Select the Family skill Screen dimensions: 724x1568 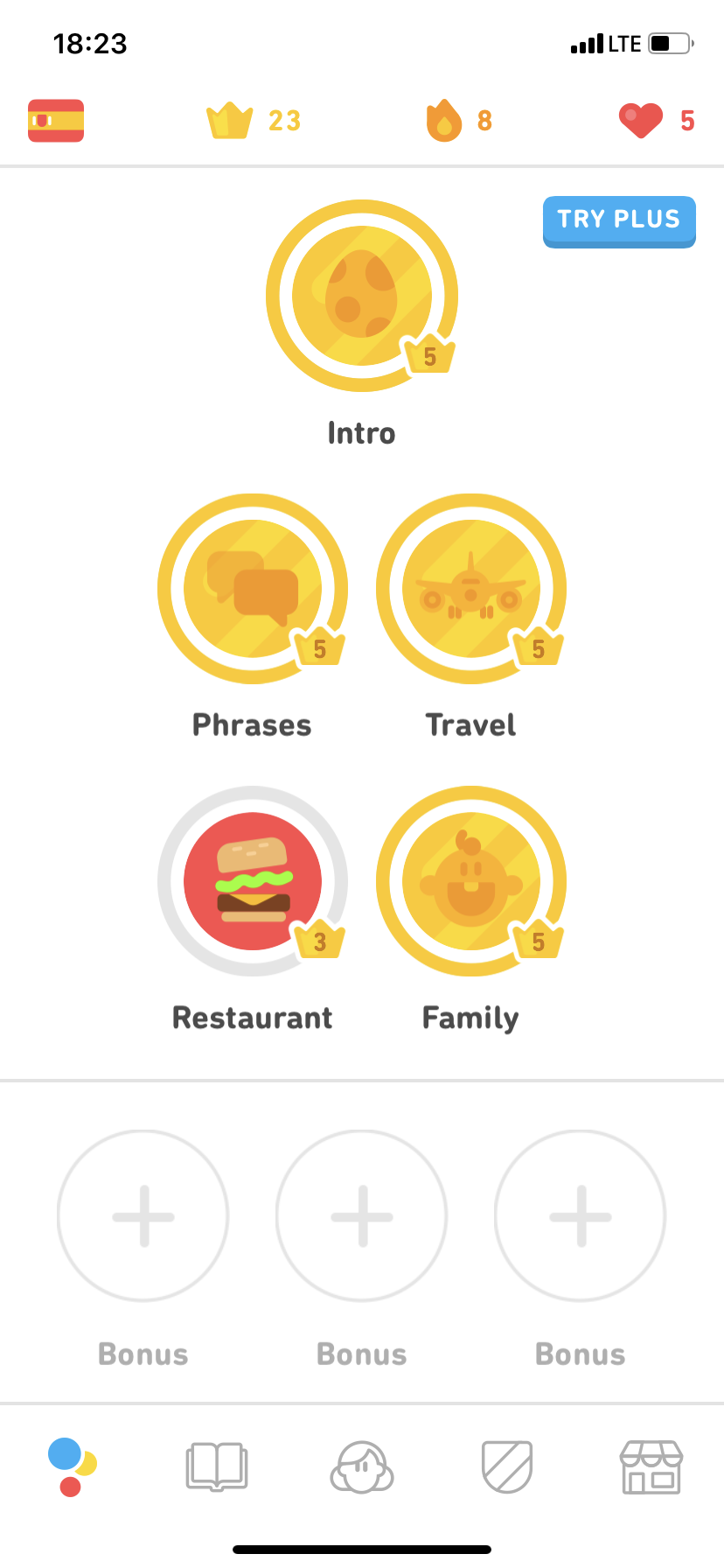(471, 881)
